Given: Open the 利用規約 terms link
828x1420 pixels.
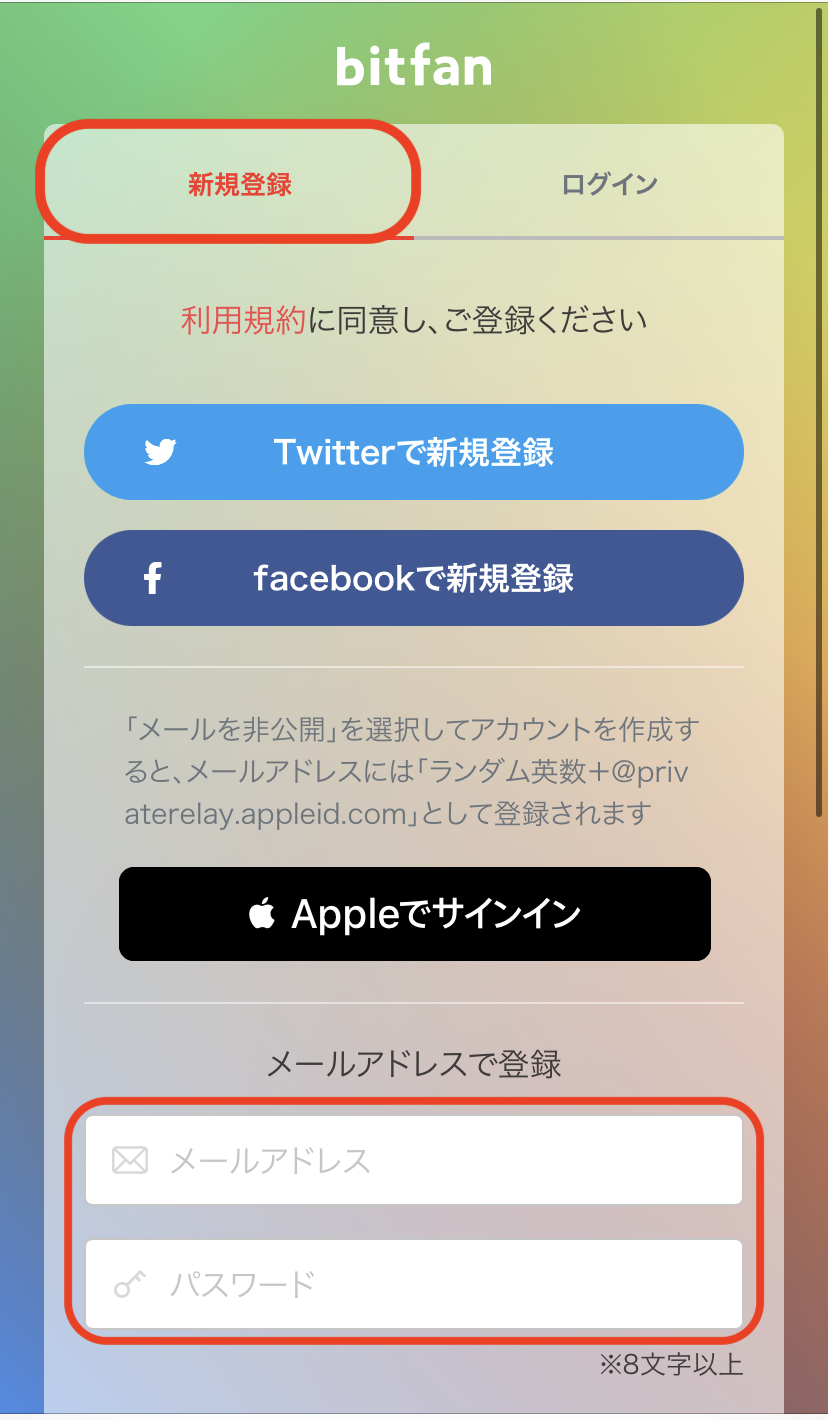Looking at the screenshot, I should point(243,321).
